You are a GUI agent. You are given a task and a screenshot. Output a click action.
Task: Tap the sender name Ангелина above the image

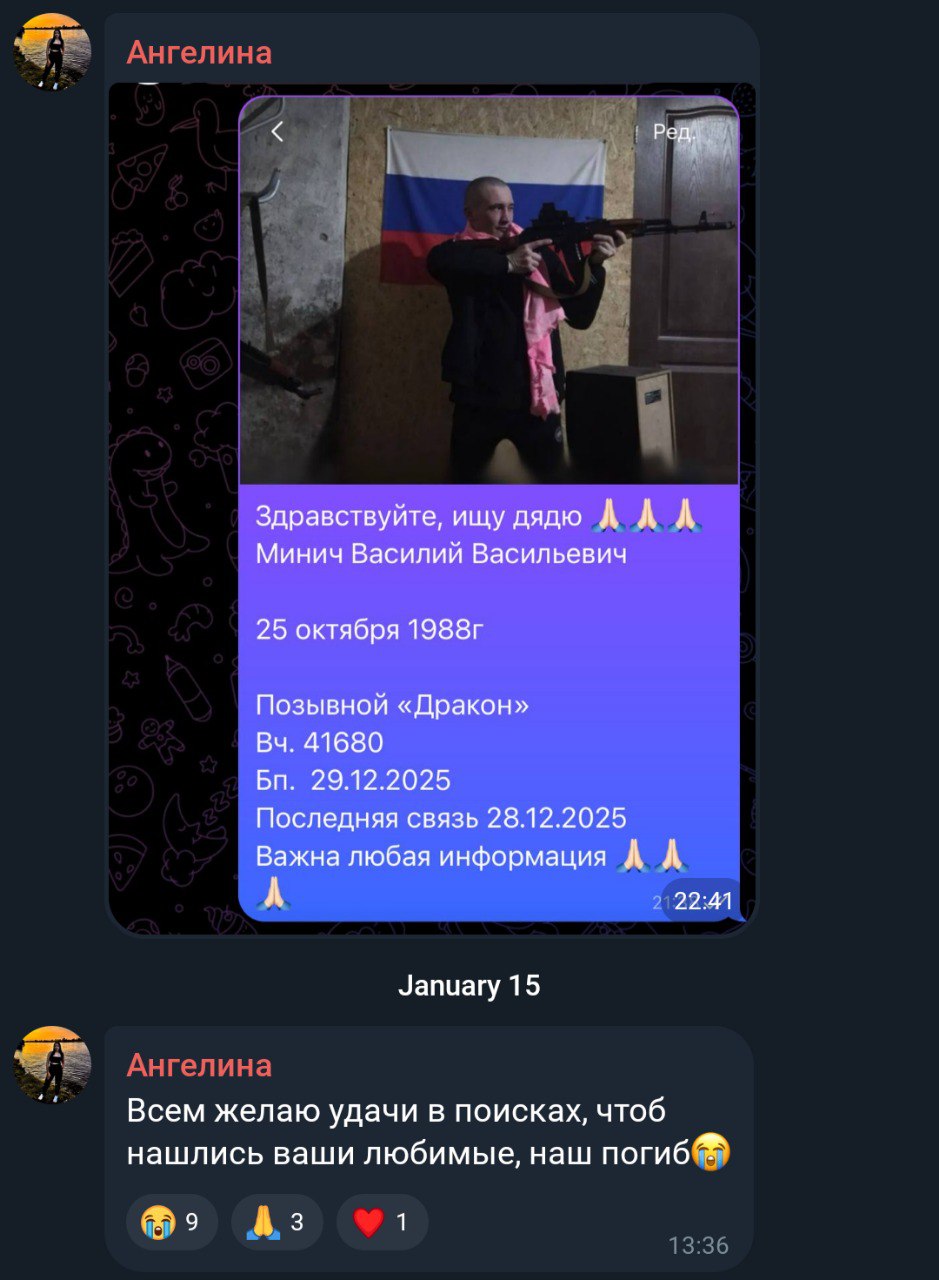pyautogui.click(x=199, y=52)
